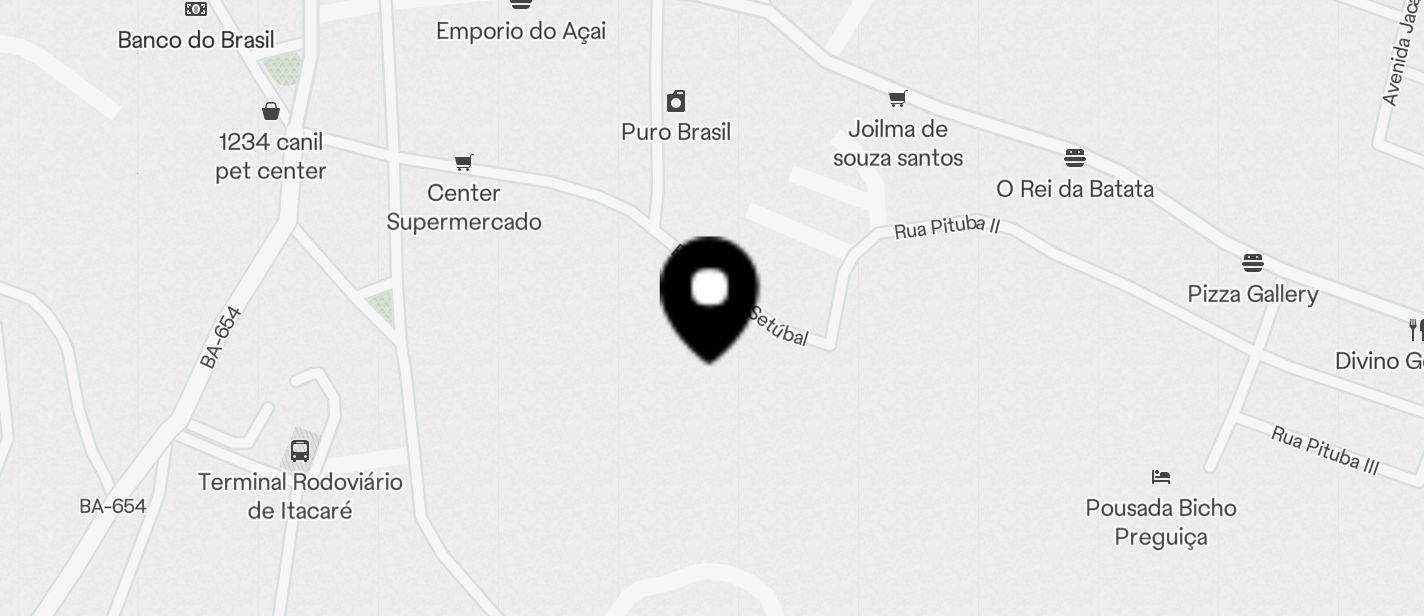1424x616 pixels.
Task: Tap the black location pin
Action: click(x=709, y=296)
